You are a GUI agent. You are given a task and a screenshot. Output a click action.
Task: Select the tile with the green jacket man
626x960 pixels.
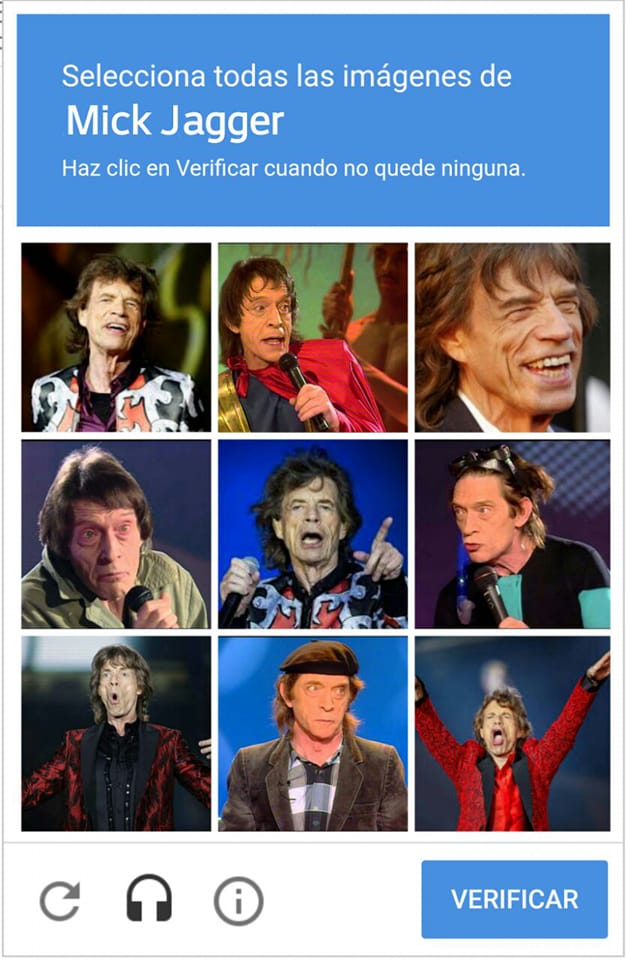[x=116, y=535]
